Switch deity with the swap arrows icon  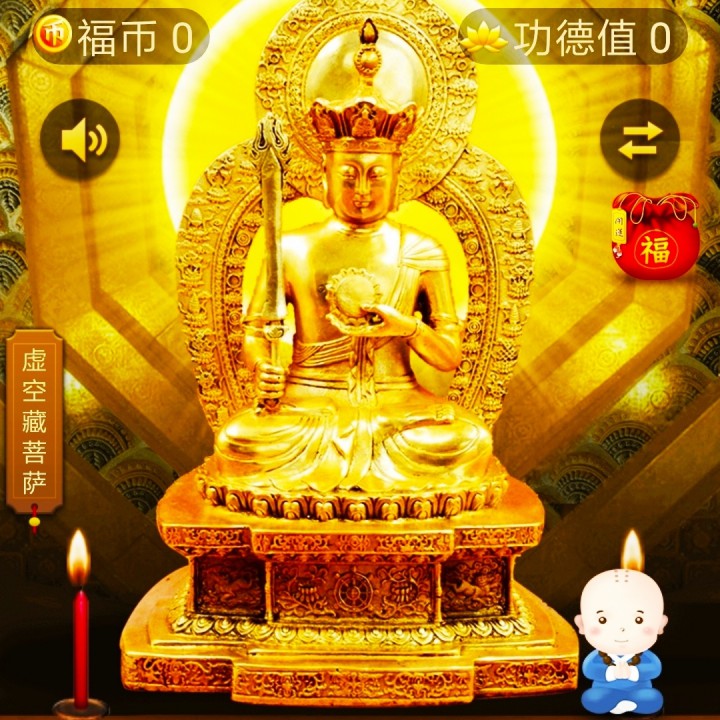(x=640, y=140)
